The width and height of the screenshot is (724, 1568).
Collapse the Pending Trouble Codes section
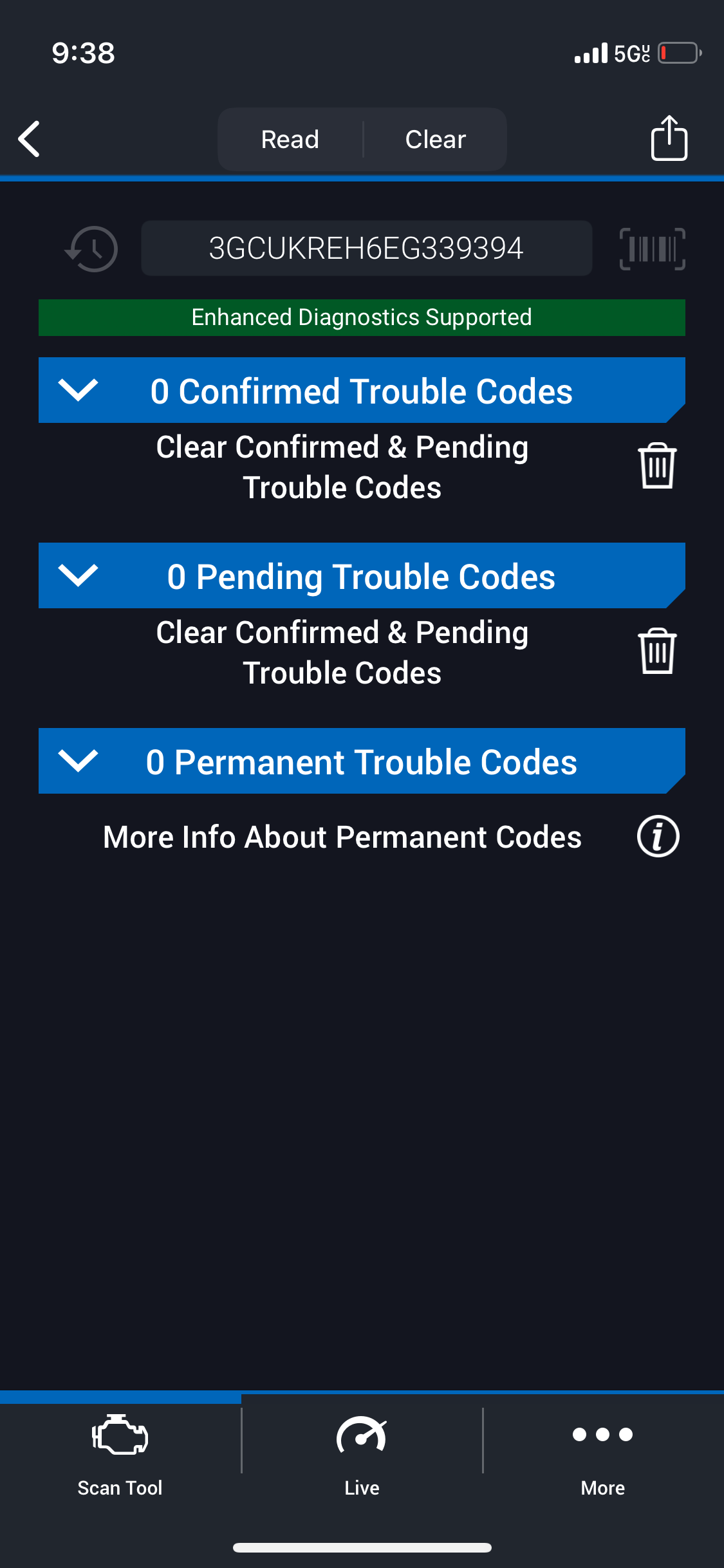click(78, 576)
